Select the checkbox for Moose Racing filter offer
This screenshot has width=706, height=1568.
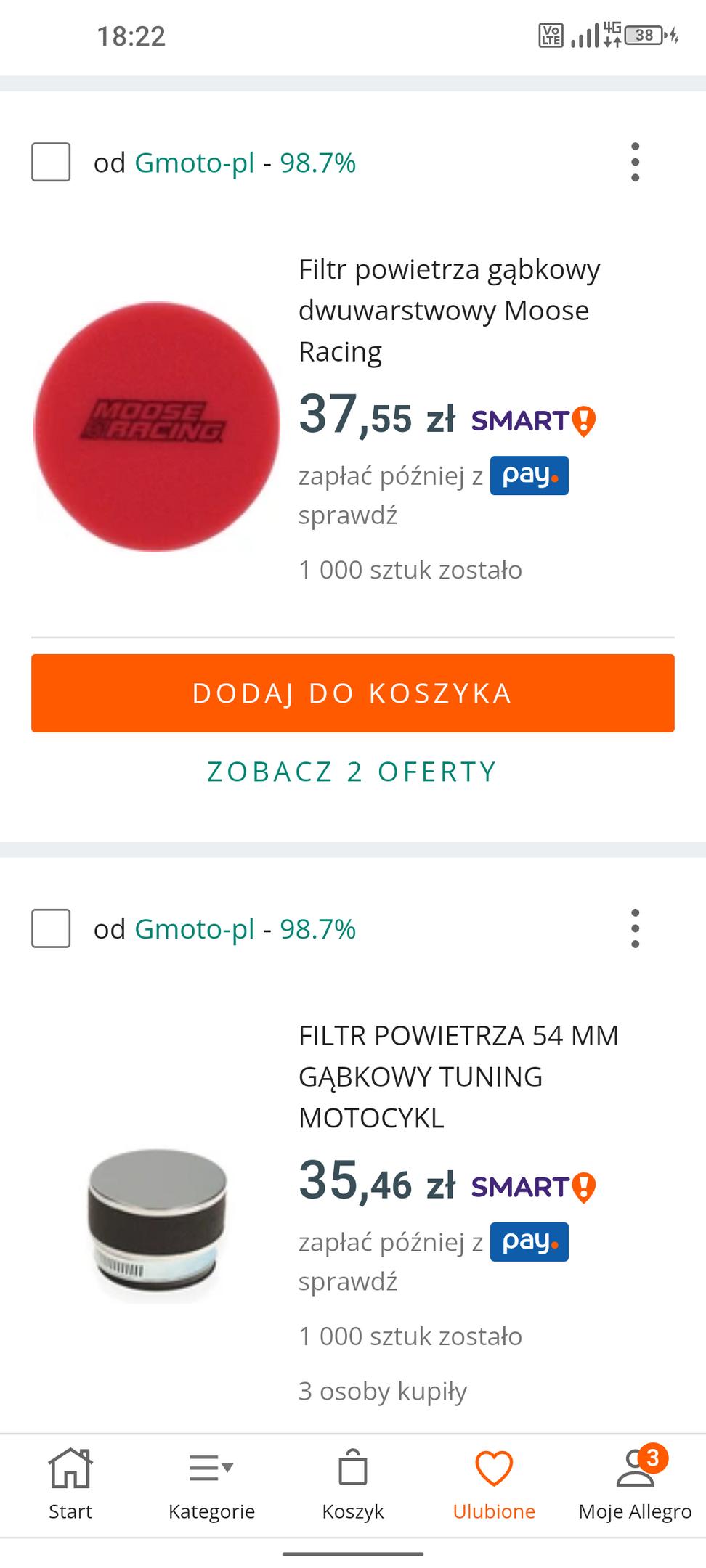(51, 162)
